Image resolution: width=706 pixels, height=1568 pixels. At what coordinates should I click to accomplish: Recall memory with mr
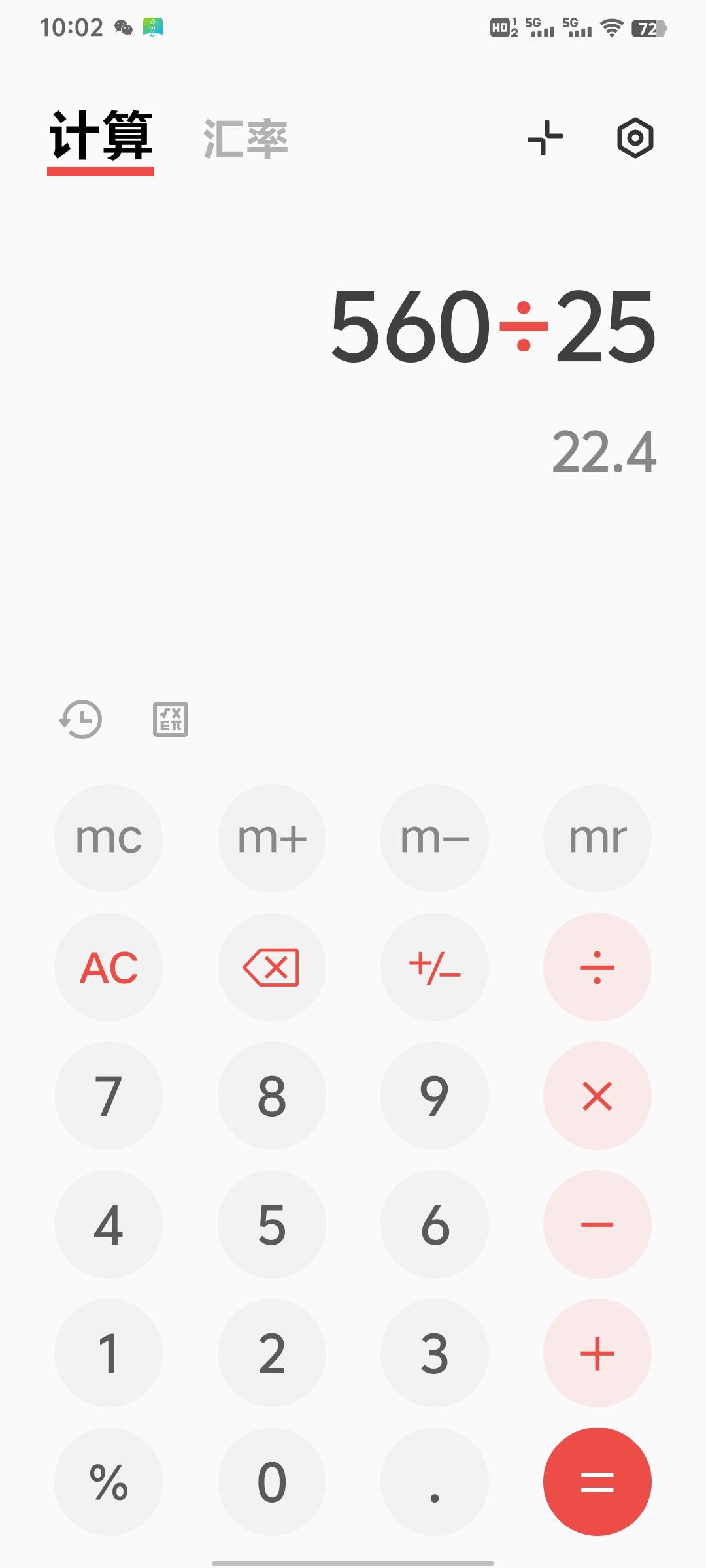597,838
